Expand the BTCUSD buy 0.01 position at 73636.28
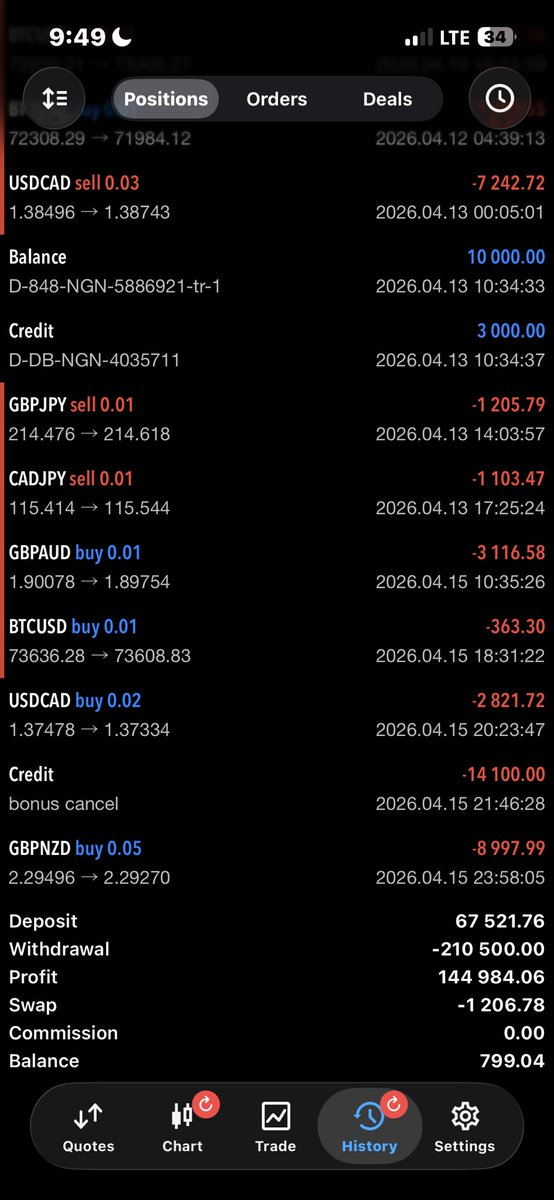Viewport: 554px width, 1200px height. [277, 642]
